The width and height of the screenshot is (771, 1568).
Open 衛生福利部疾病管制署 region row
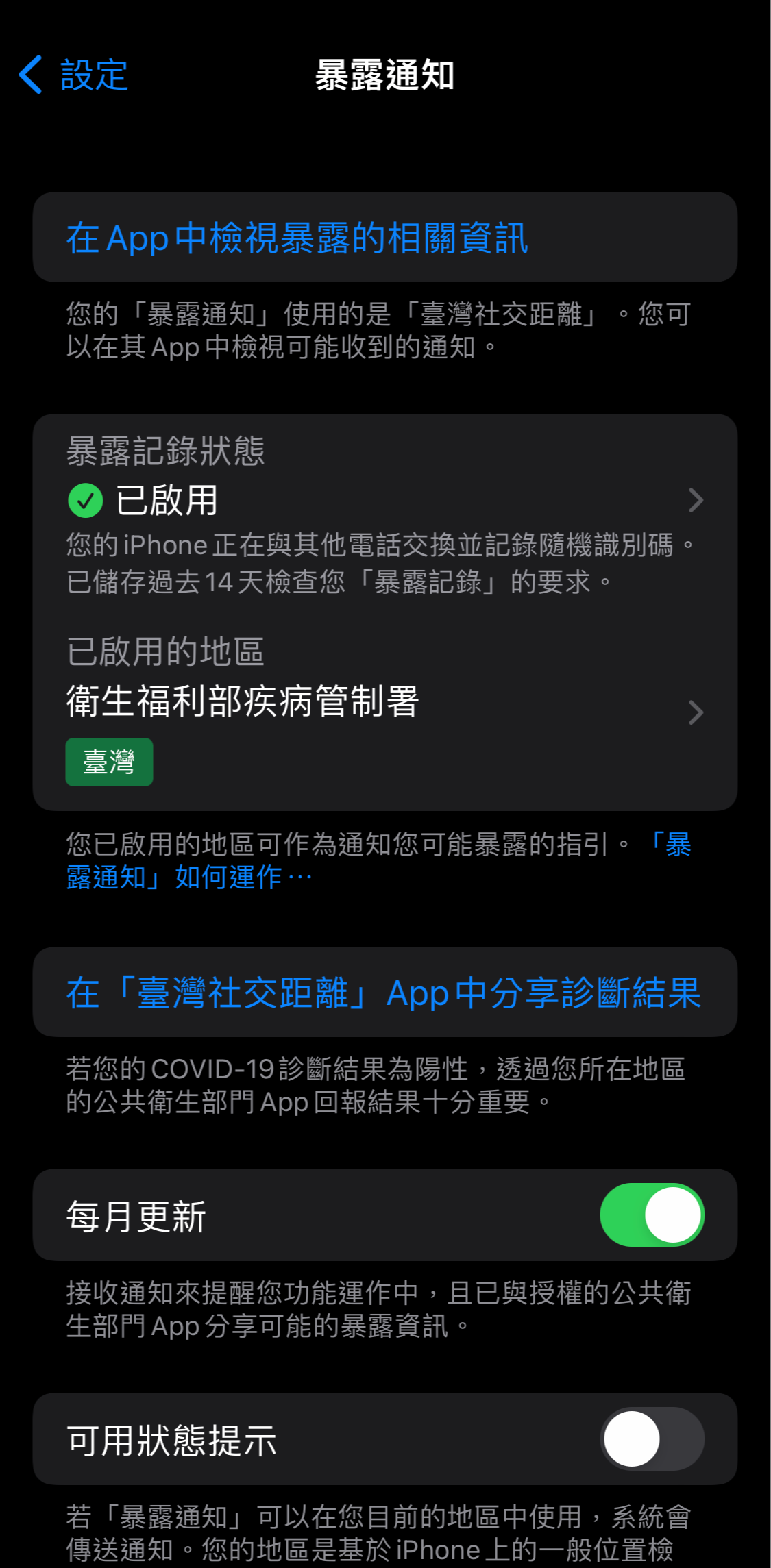click(x=384, y=712)
